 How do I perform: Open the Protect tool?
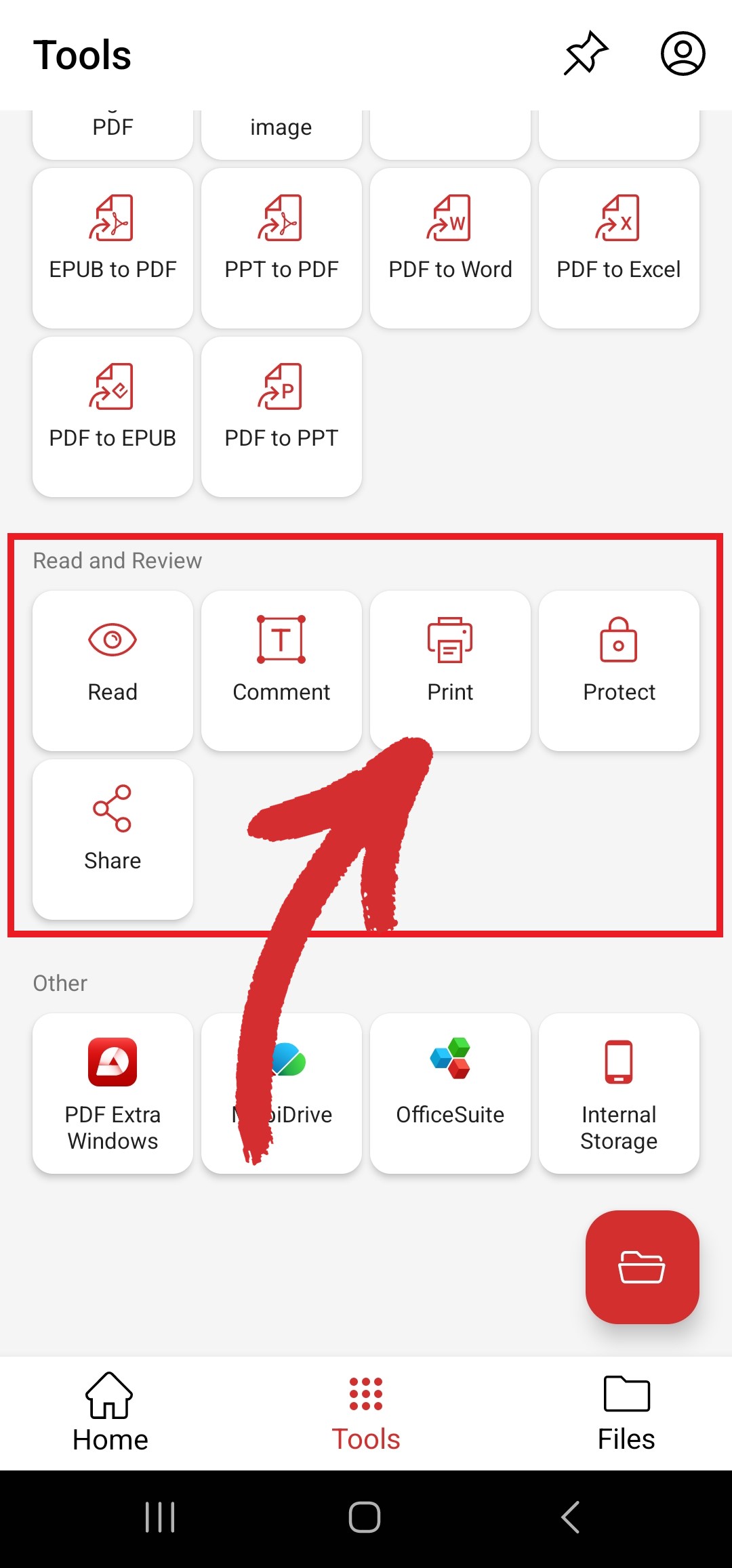pos(619,671)
